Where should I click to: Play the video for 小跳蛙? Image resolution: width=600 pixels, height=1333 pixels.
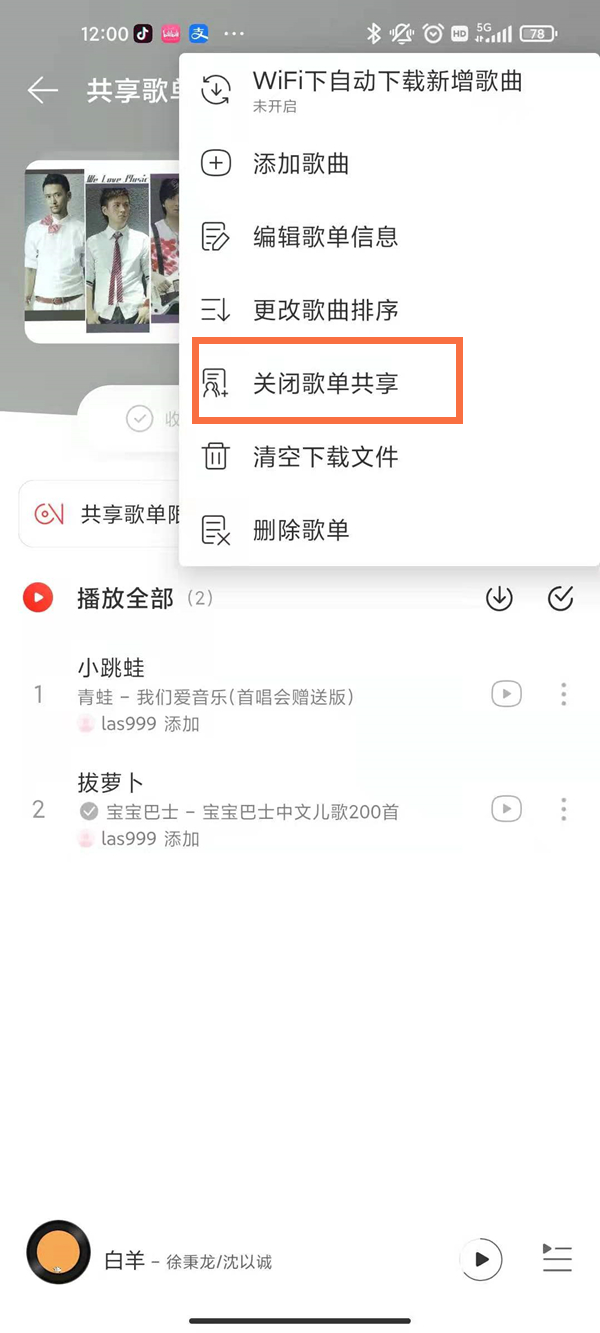[506, 694]
